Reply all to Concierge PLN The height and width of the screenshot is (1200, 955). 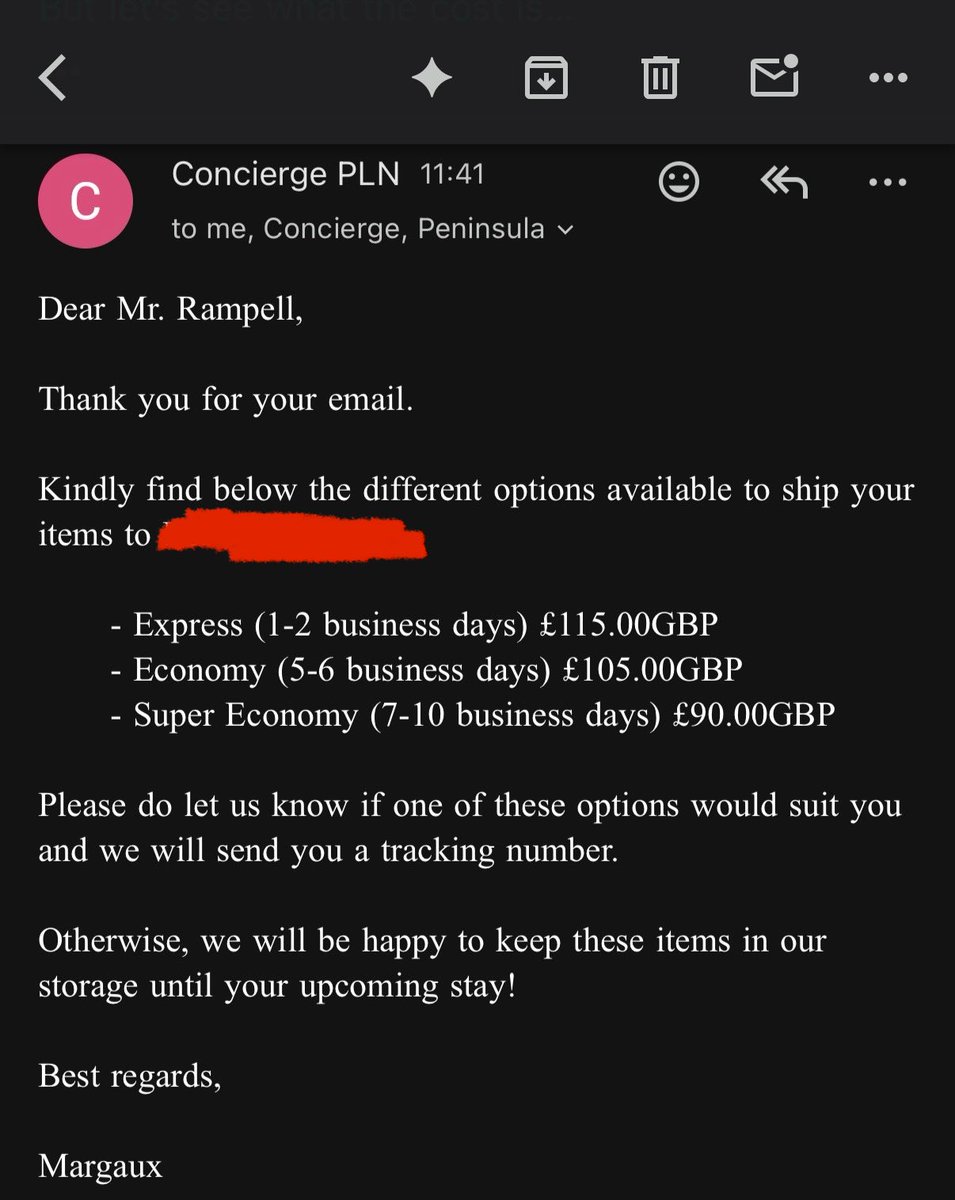pyautogui.click(x=783, y=182)
